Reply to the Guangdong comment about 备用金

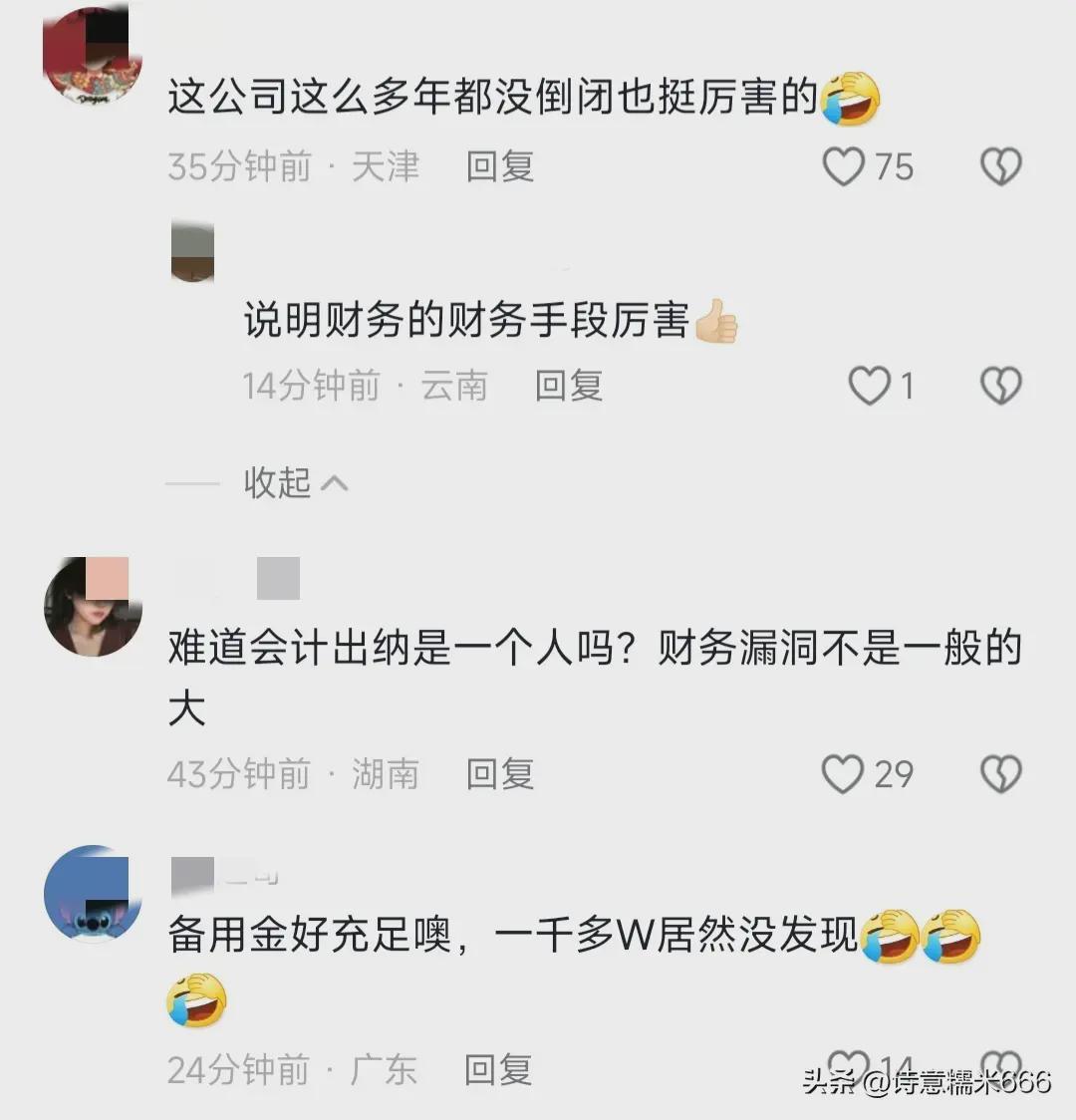tap(498, 1070)
